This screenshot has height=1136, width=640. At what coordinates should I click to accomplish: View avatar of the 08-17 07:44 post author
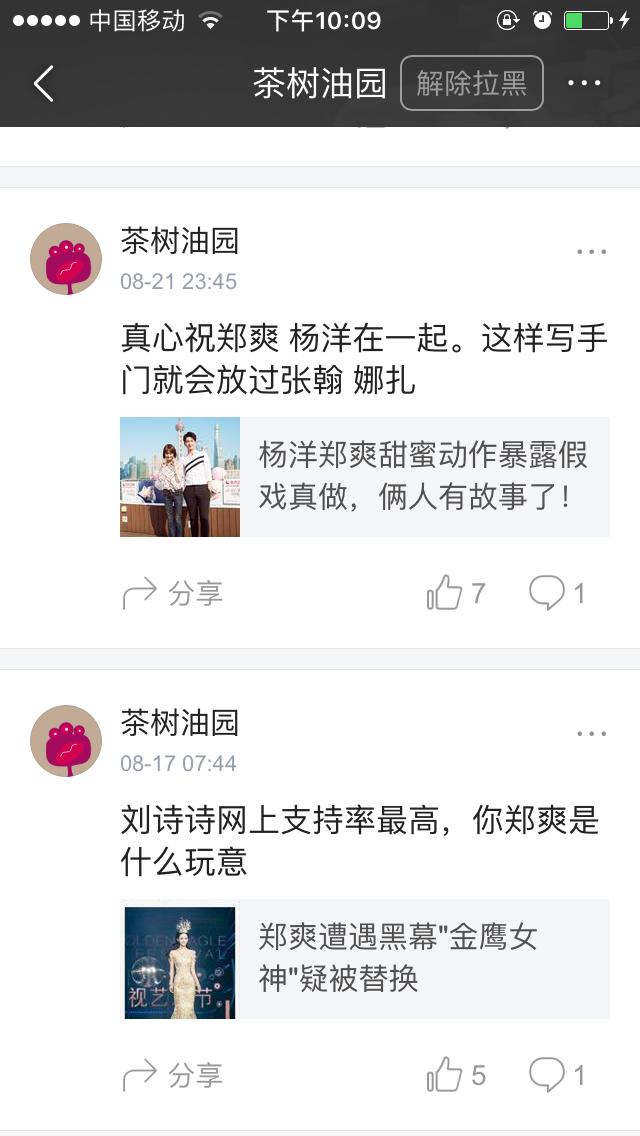click(x=66, y=741)
